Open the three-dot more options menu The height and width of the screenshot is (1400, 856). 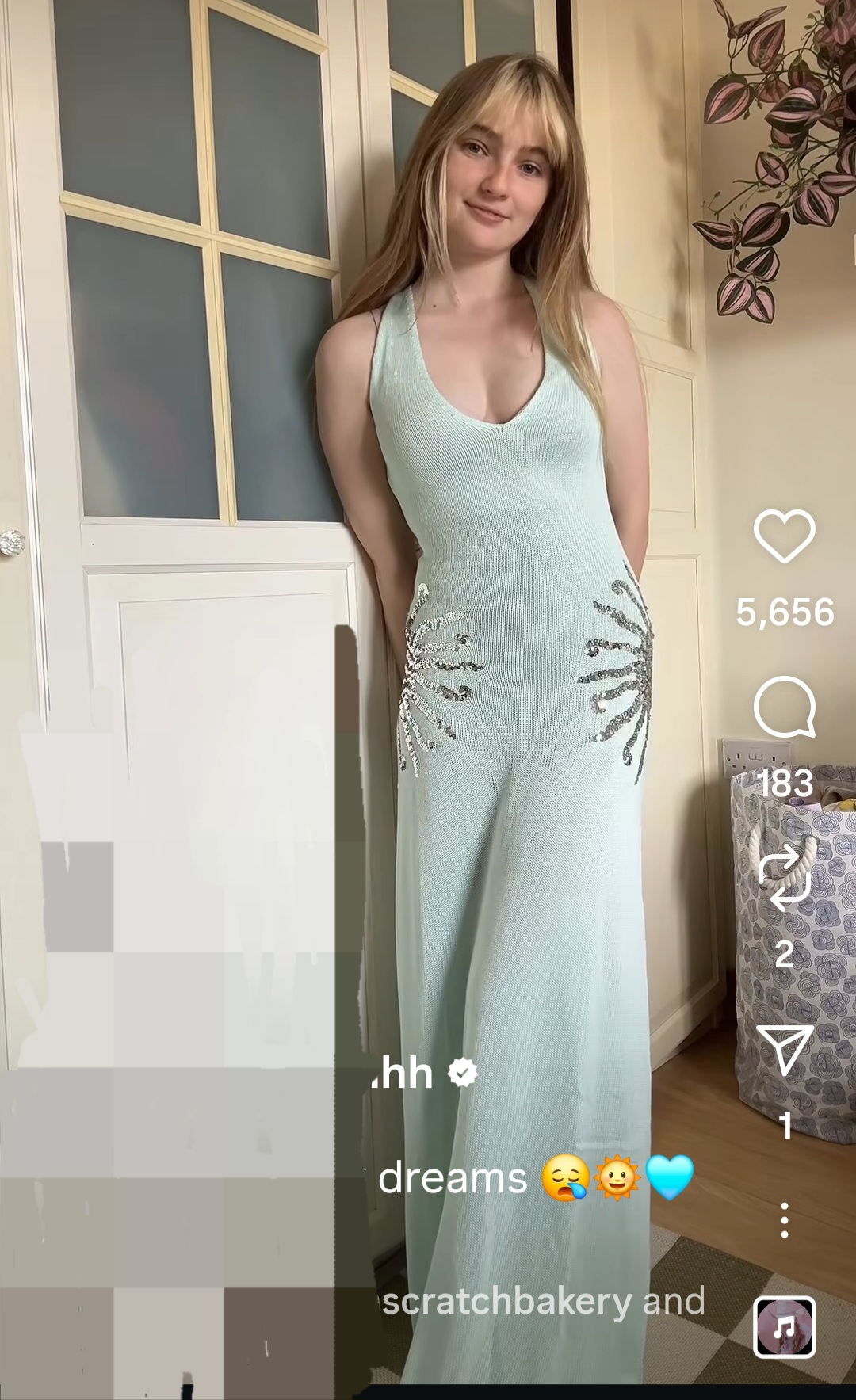point(784,1220)
